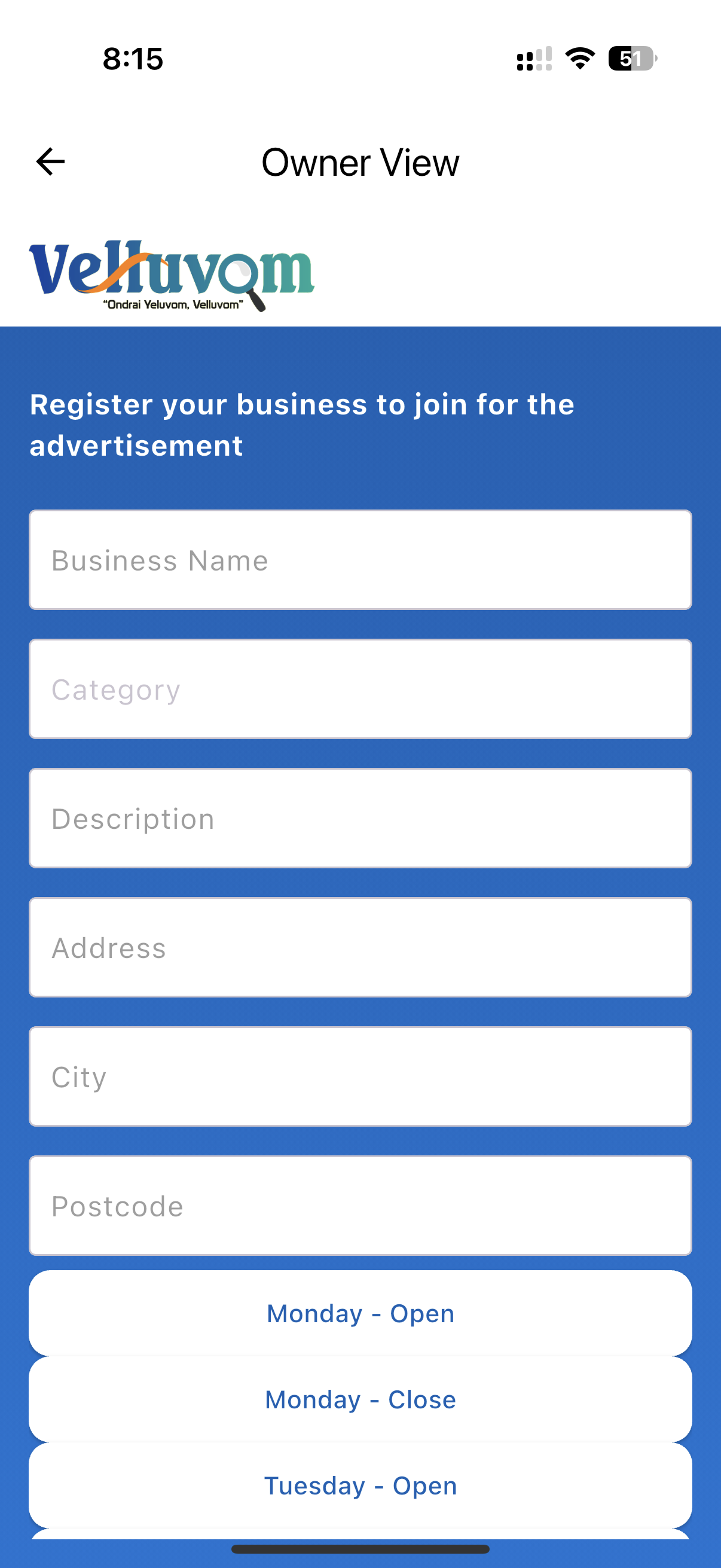Go back using the arrow icon

(x=50, y=162)
